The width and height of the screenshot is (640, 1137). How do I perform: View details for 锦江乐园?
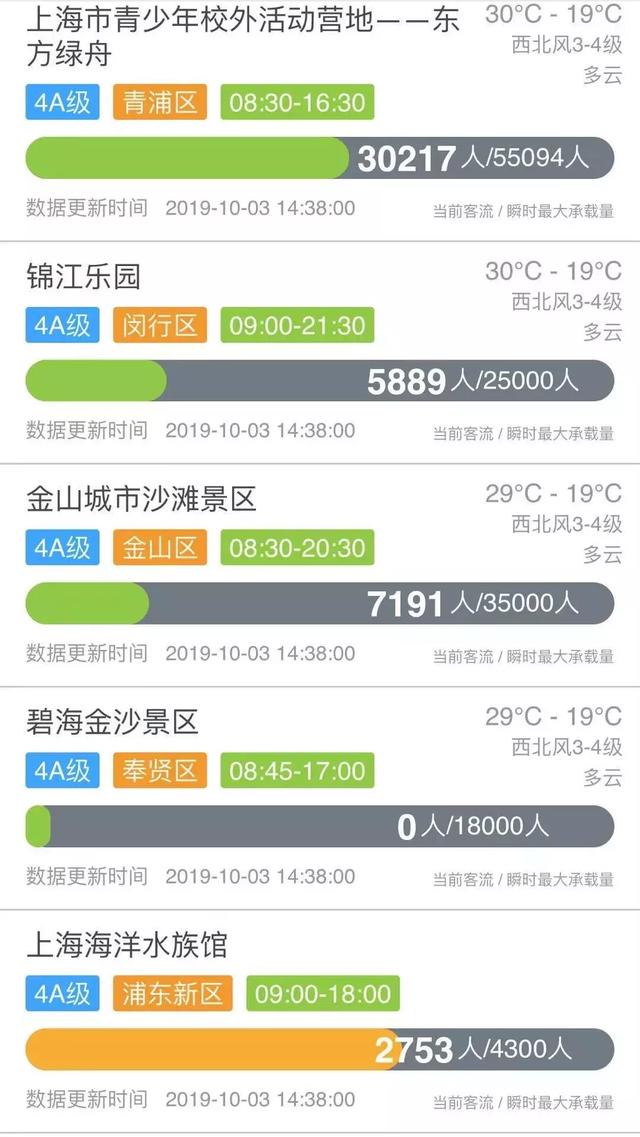(x=84, y=277)
